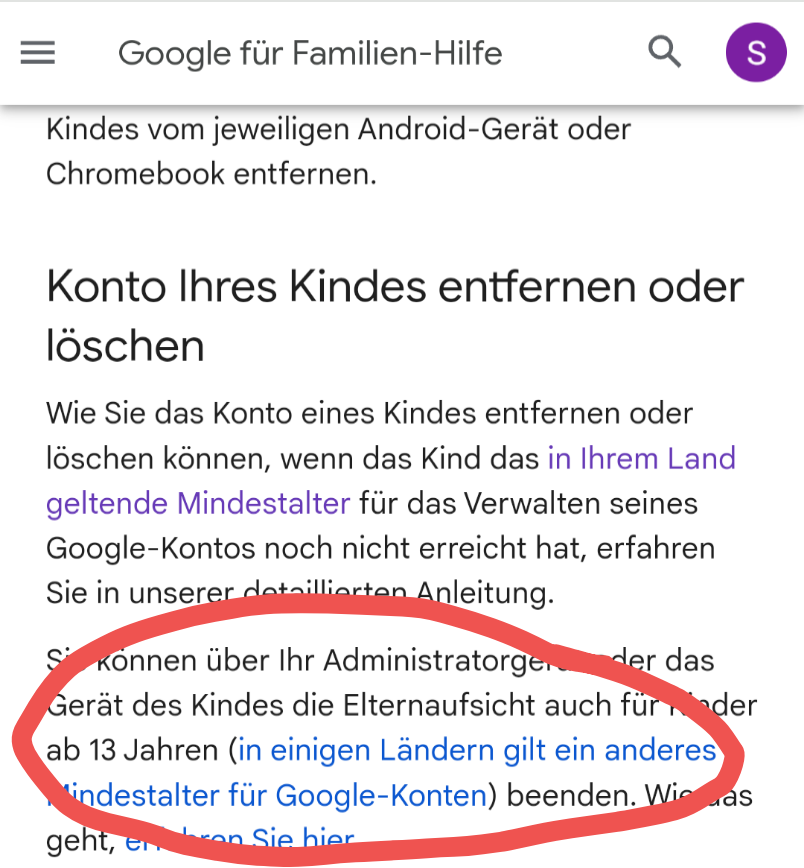Follow link 'in einigen Ländern gilt ein anderes'
This screenshot has width=804, height=868.
[477, 750]
